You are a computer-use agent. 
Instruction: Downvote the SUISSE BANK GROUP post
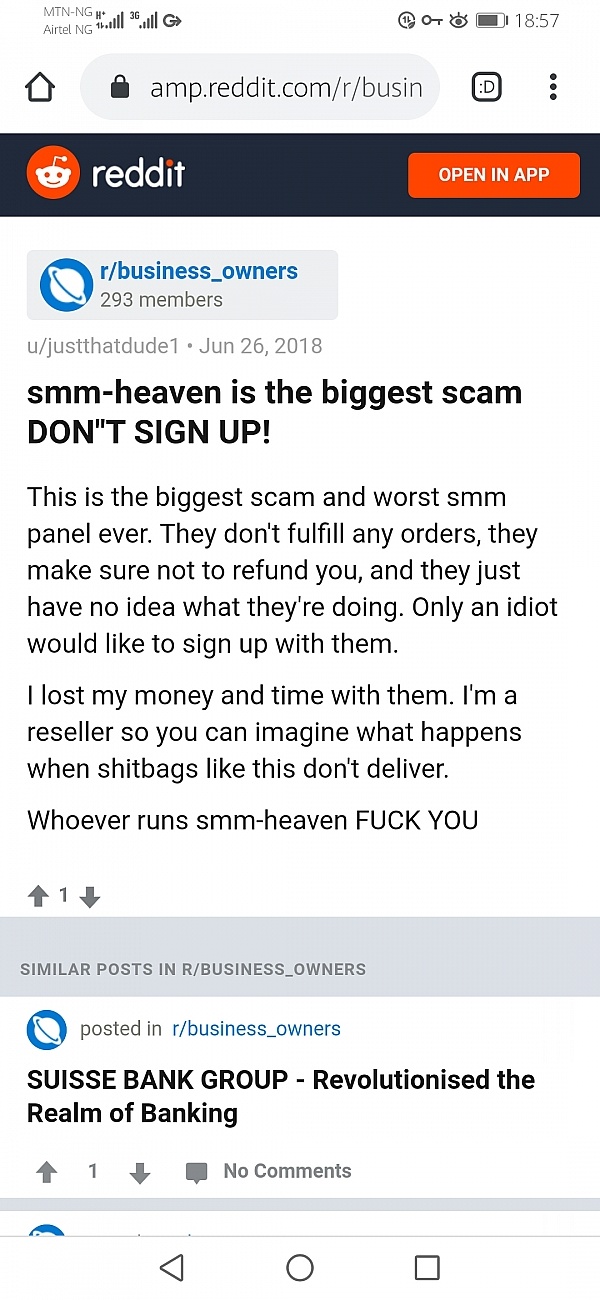click(140, 1172)
